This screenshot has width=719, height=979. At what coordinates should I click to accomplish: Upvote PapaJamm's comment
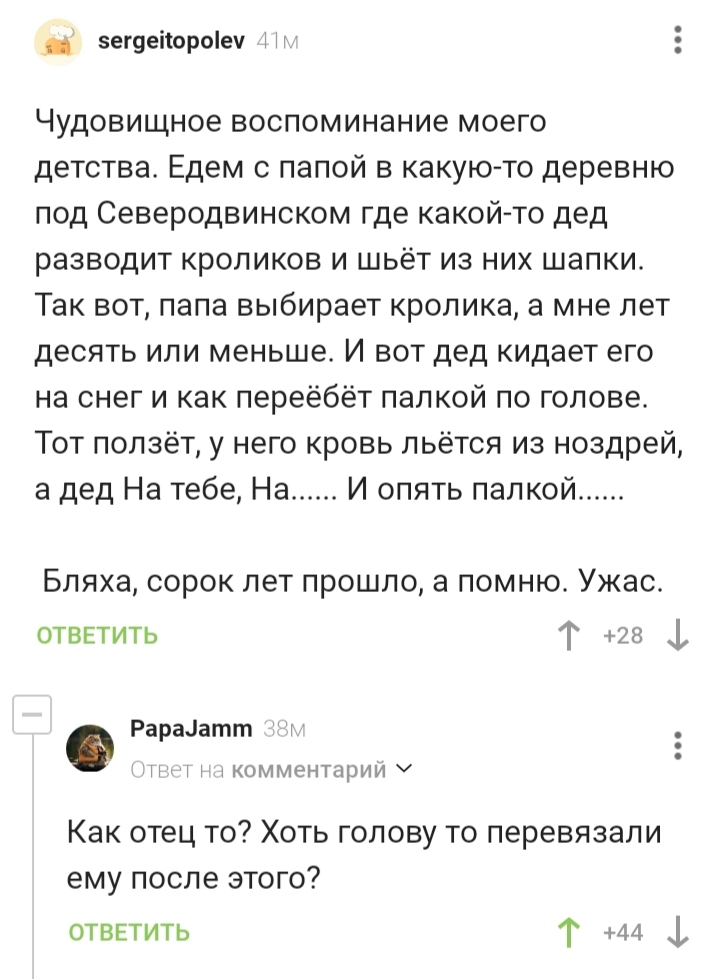coord(567,932)
